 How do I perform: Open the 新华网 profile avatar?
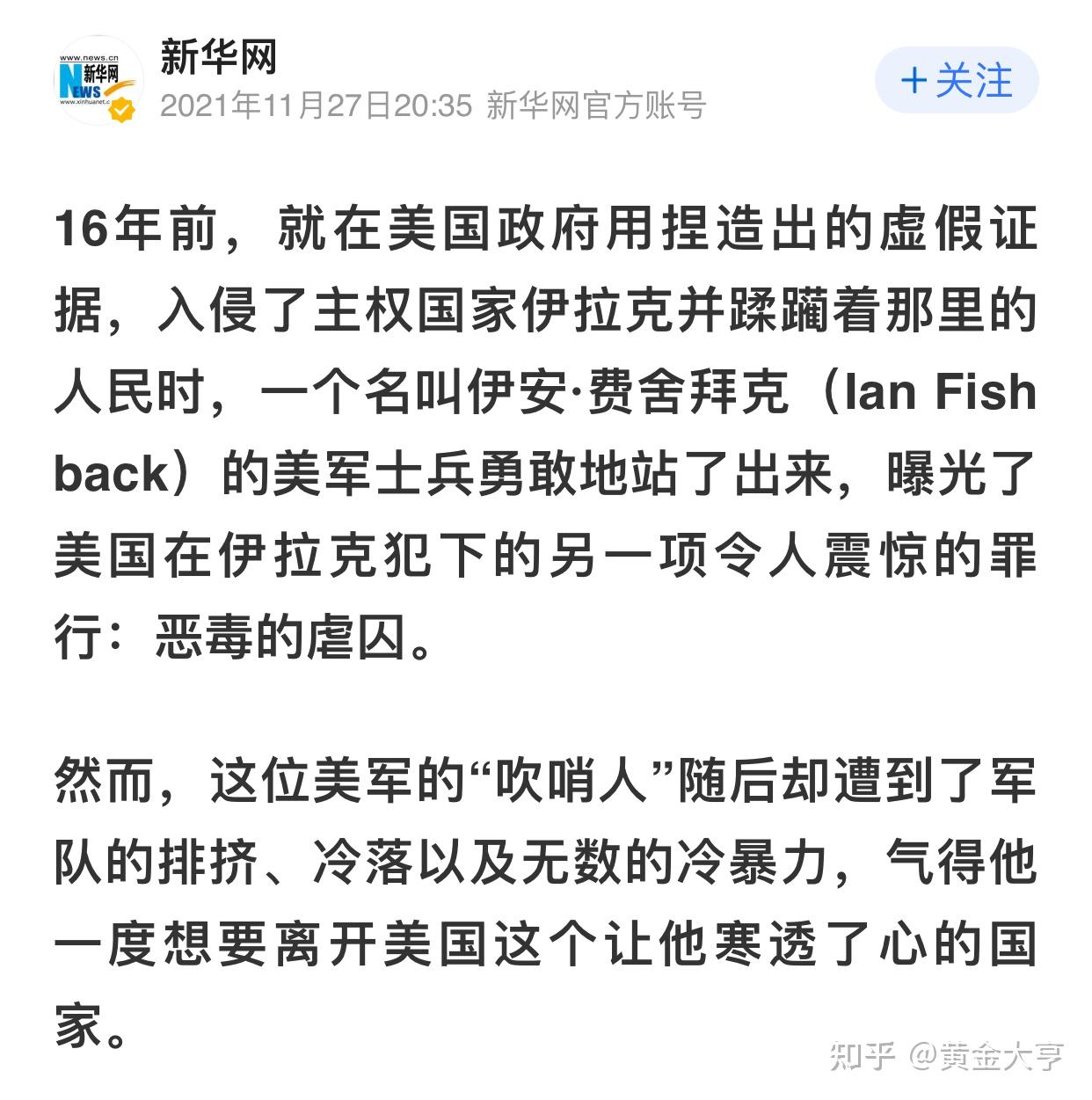point(97,81)
